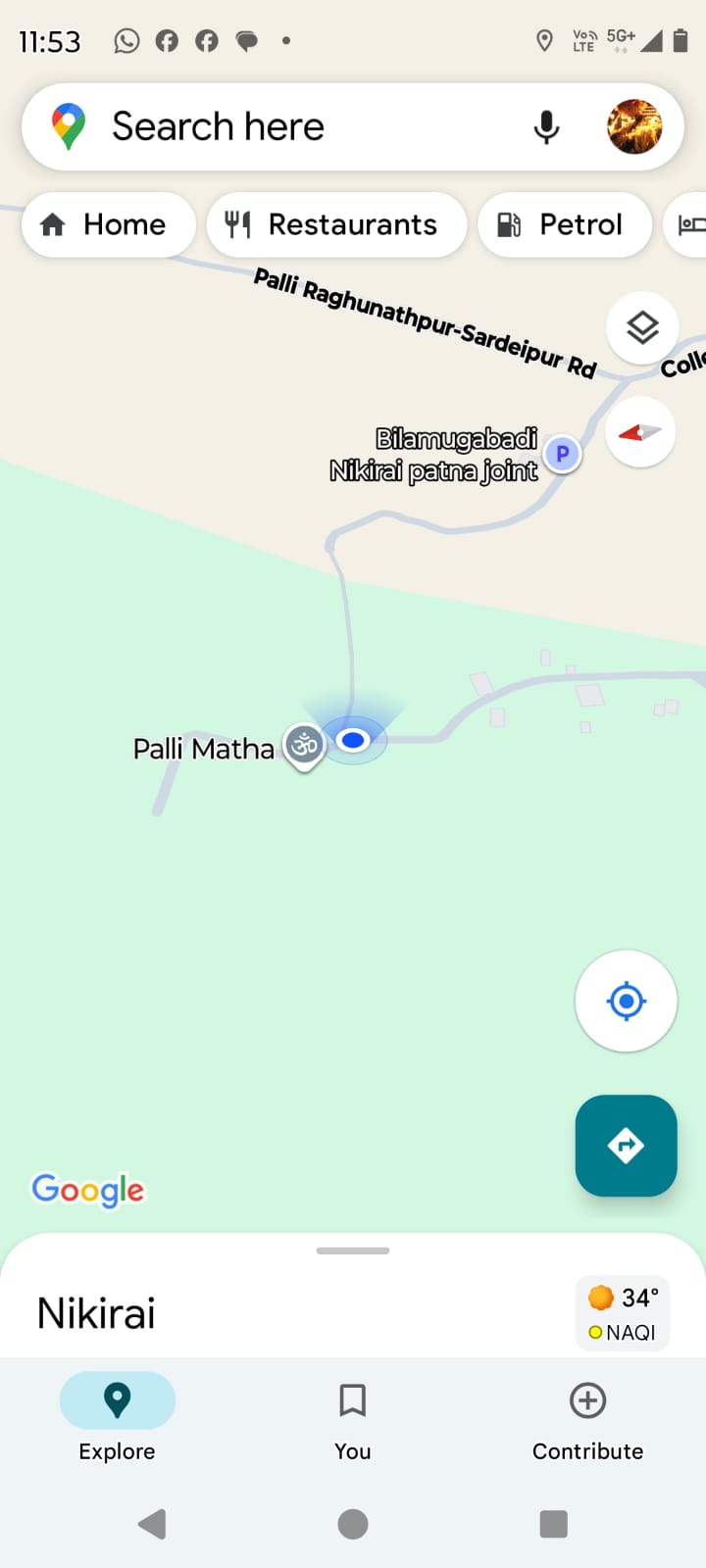
Task: Filter the map by Restaurants
Action: pyautogui.click(x=336, y=224)
